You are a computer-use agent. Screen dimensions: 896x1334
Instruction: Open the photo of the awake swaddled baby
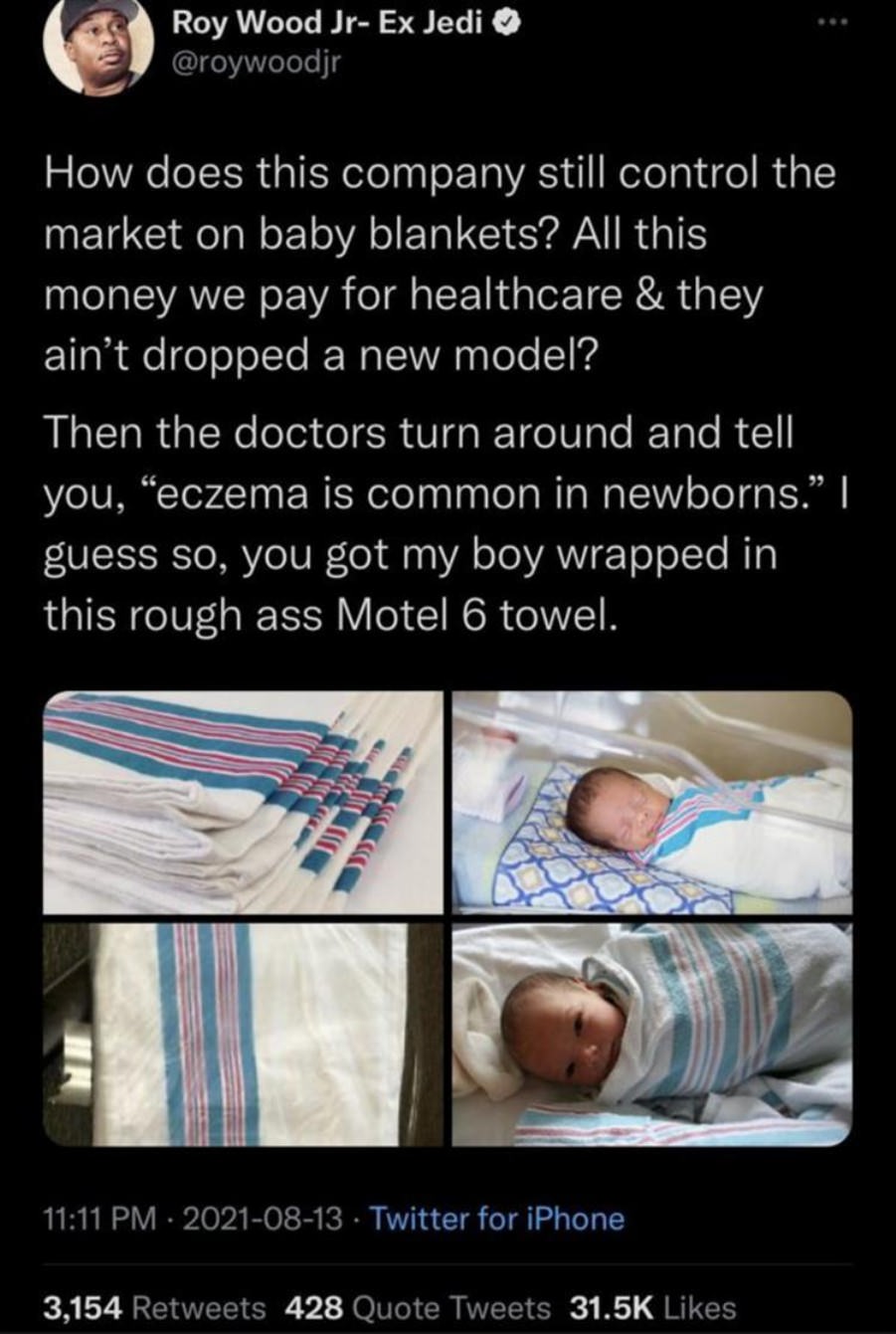[x=652, y=1035]
